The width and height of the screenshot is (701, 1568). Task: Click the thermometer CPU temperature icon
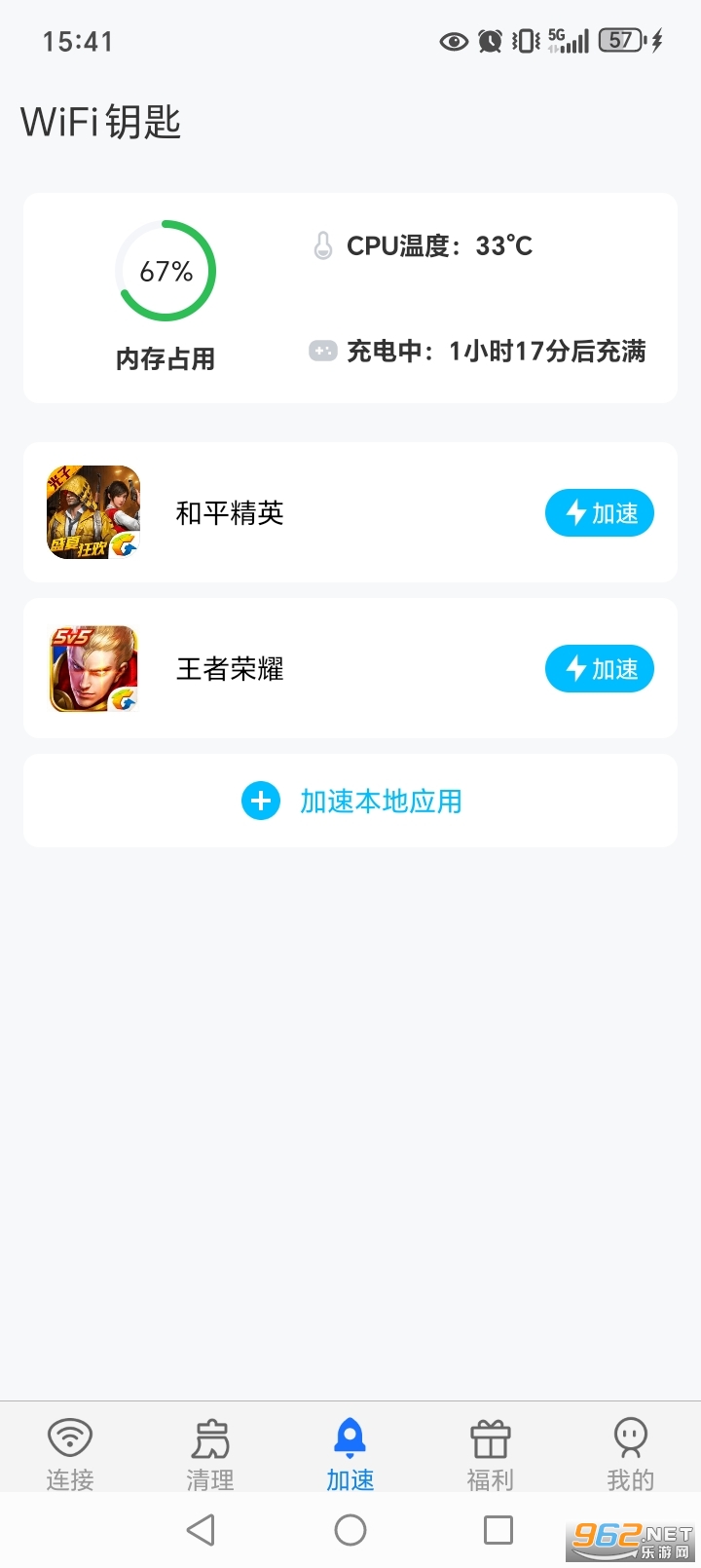point(322,245)
